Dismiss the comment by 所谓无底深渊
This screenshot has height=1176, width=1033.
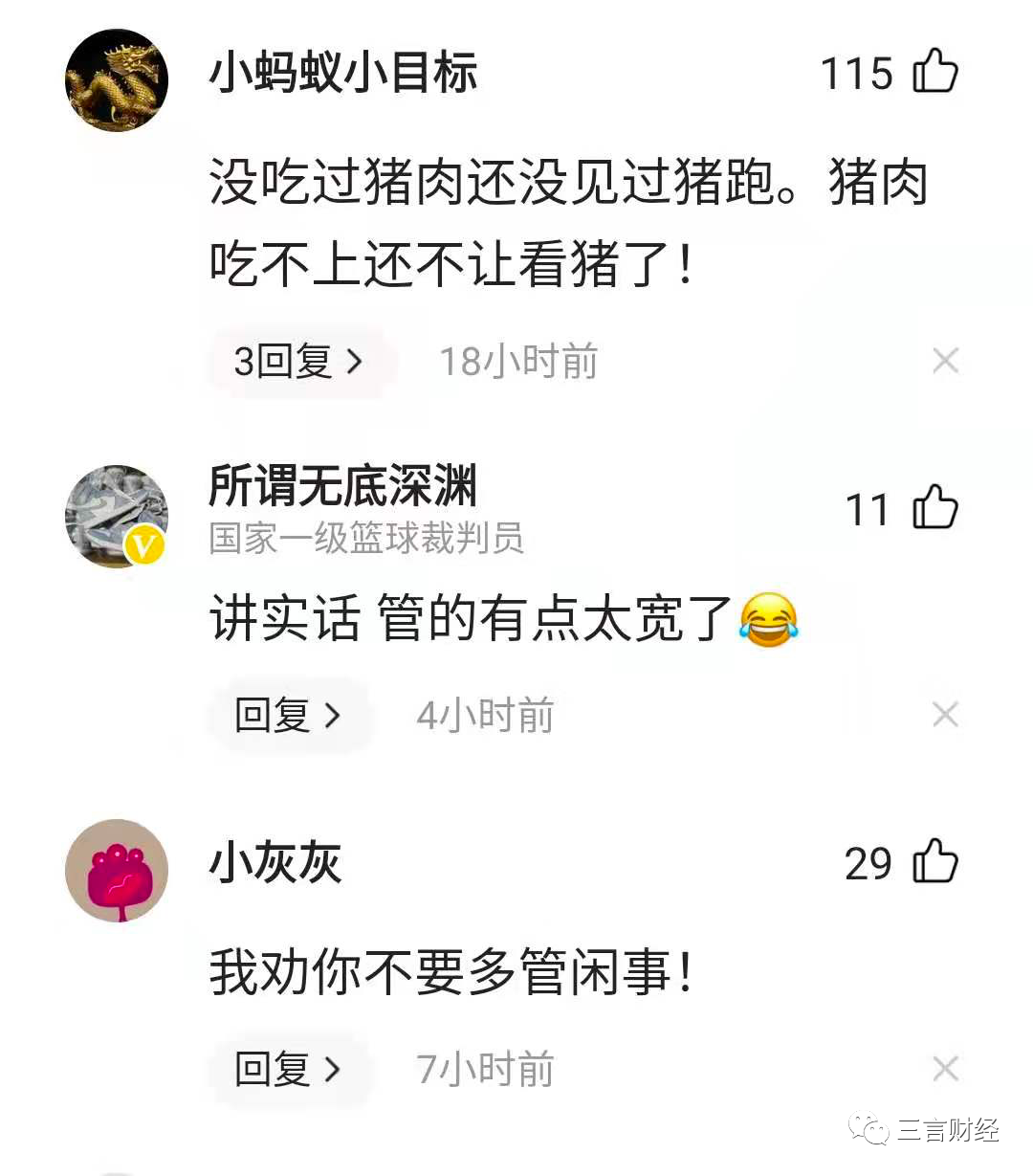click(945, 714)
